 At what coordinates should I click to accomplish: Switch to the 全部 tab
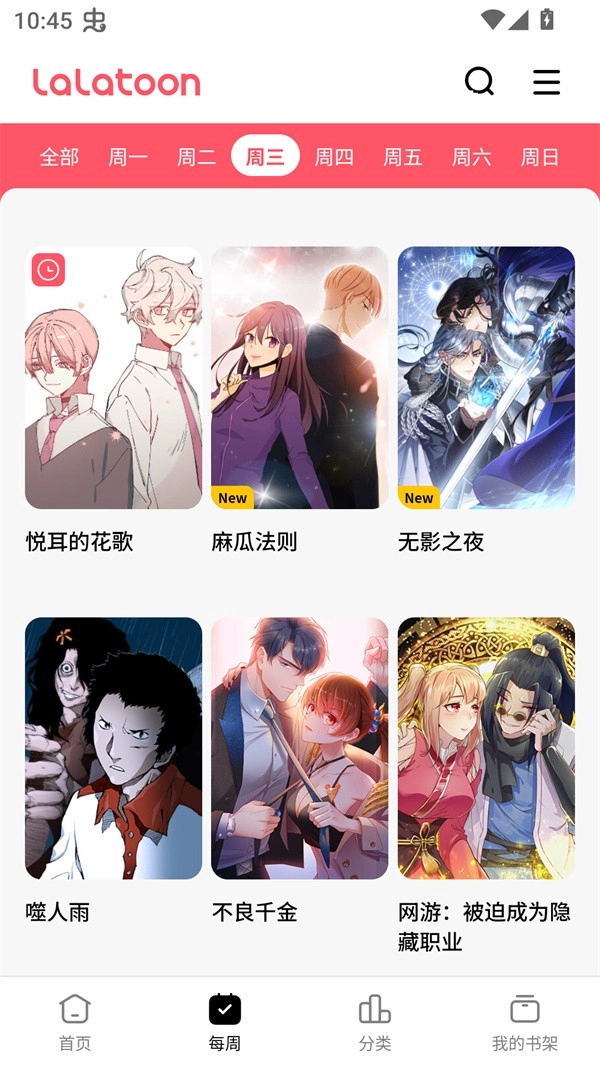(59, 157)
